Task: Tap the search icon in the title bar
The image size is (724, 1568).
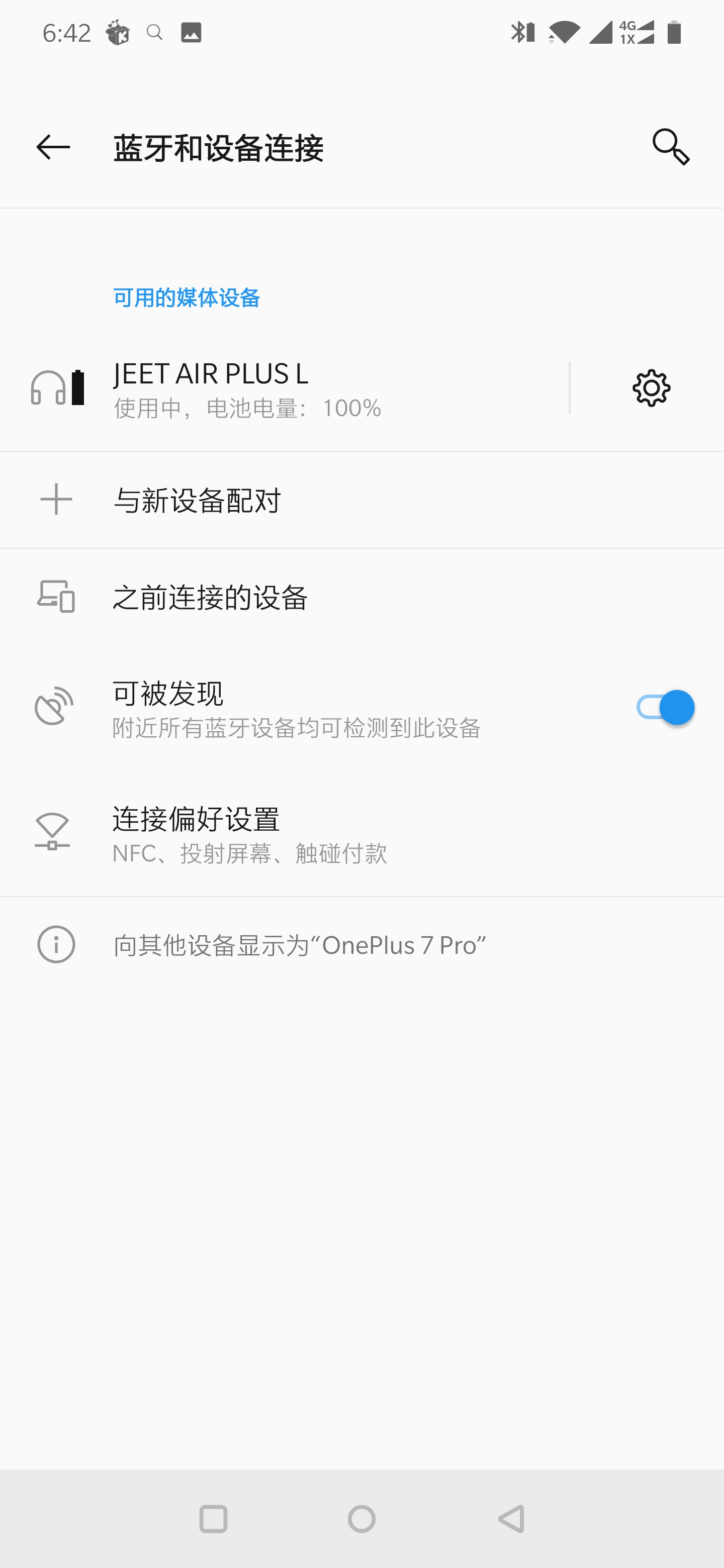Action: click(x=672, y=147)
